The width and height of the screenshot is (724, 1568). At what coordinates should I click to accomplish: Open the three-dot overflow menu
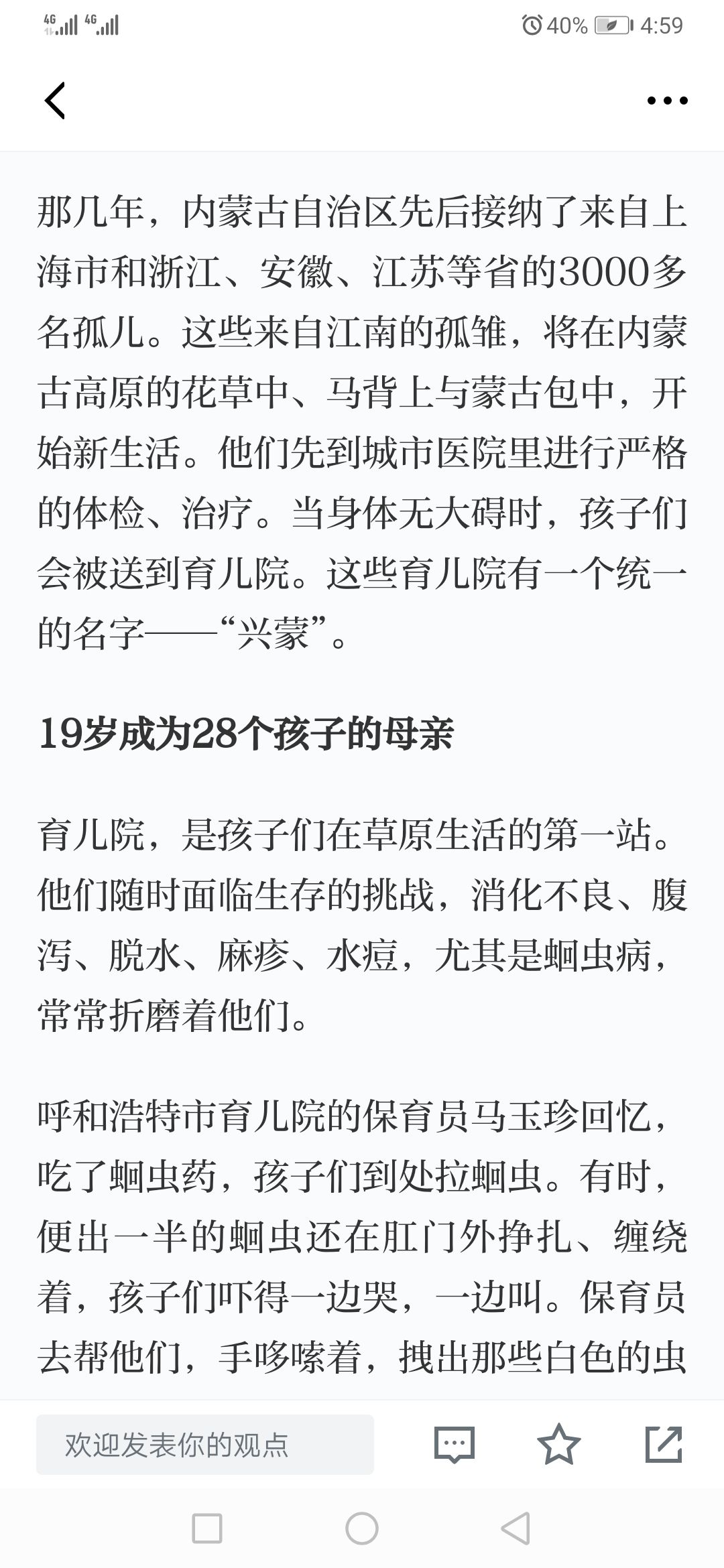667,101
